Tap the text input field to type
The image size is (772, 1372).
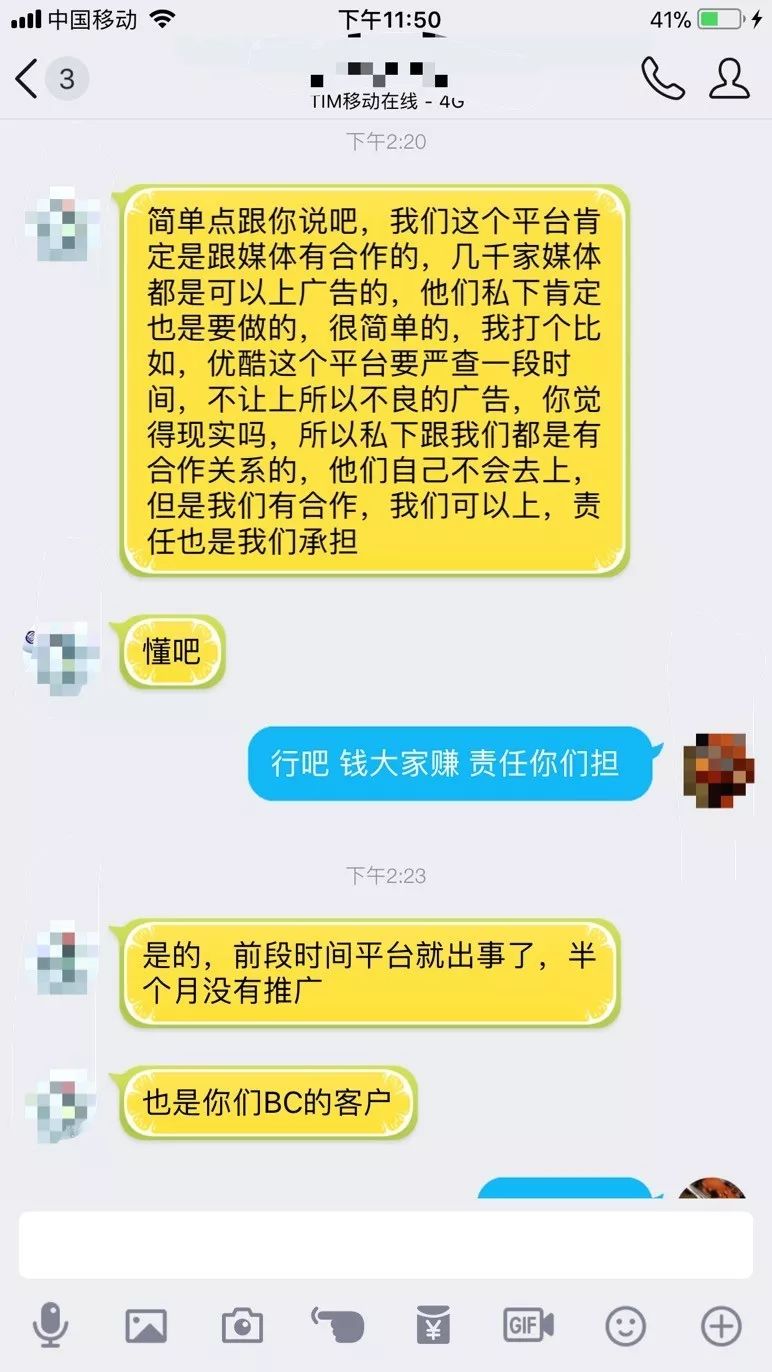tap(385, 1245)
